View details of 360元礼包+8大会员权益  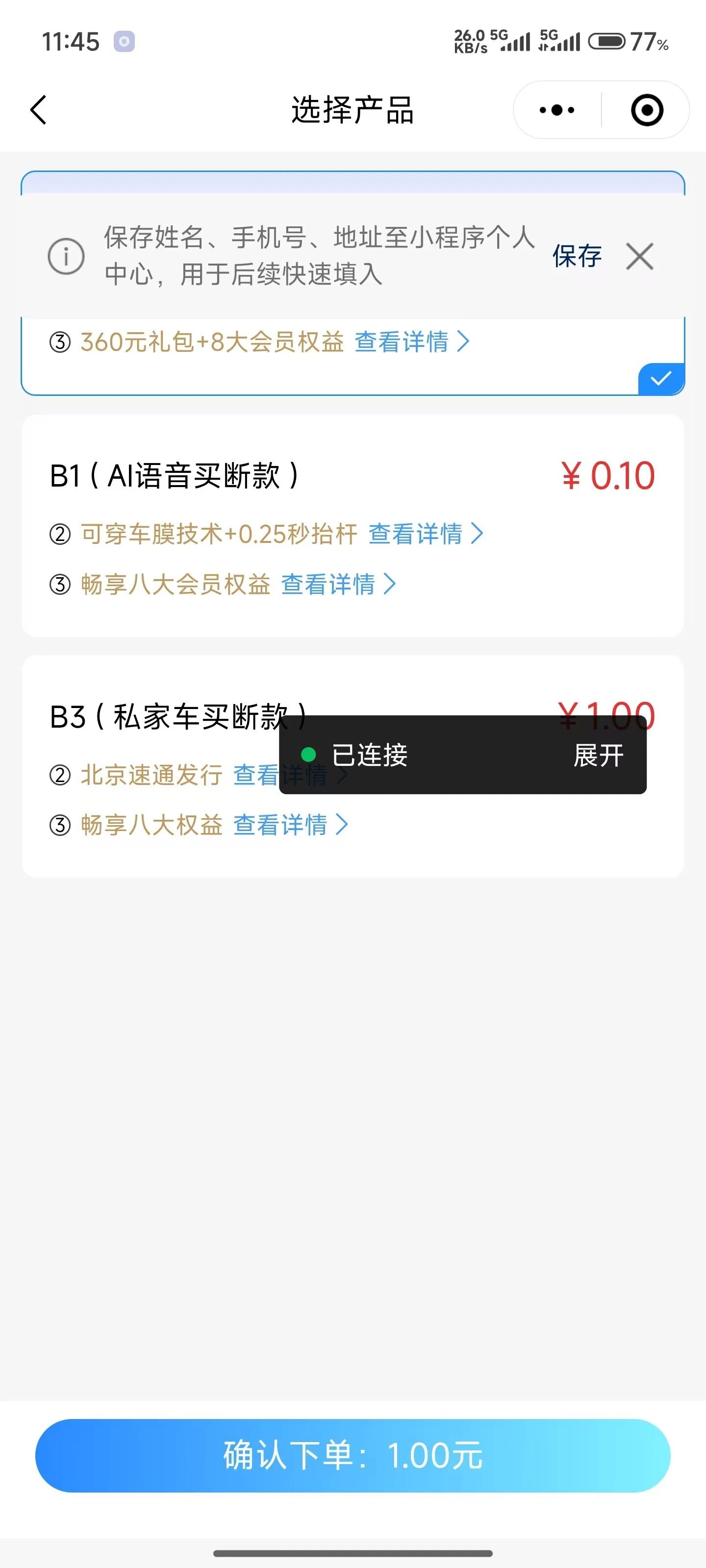click(412, 342)
